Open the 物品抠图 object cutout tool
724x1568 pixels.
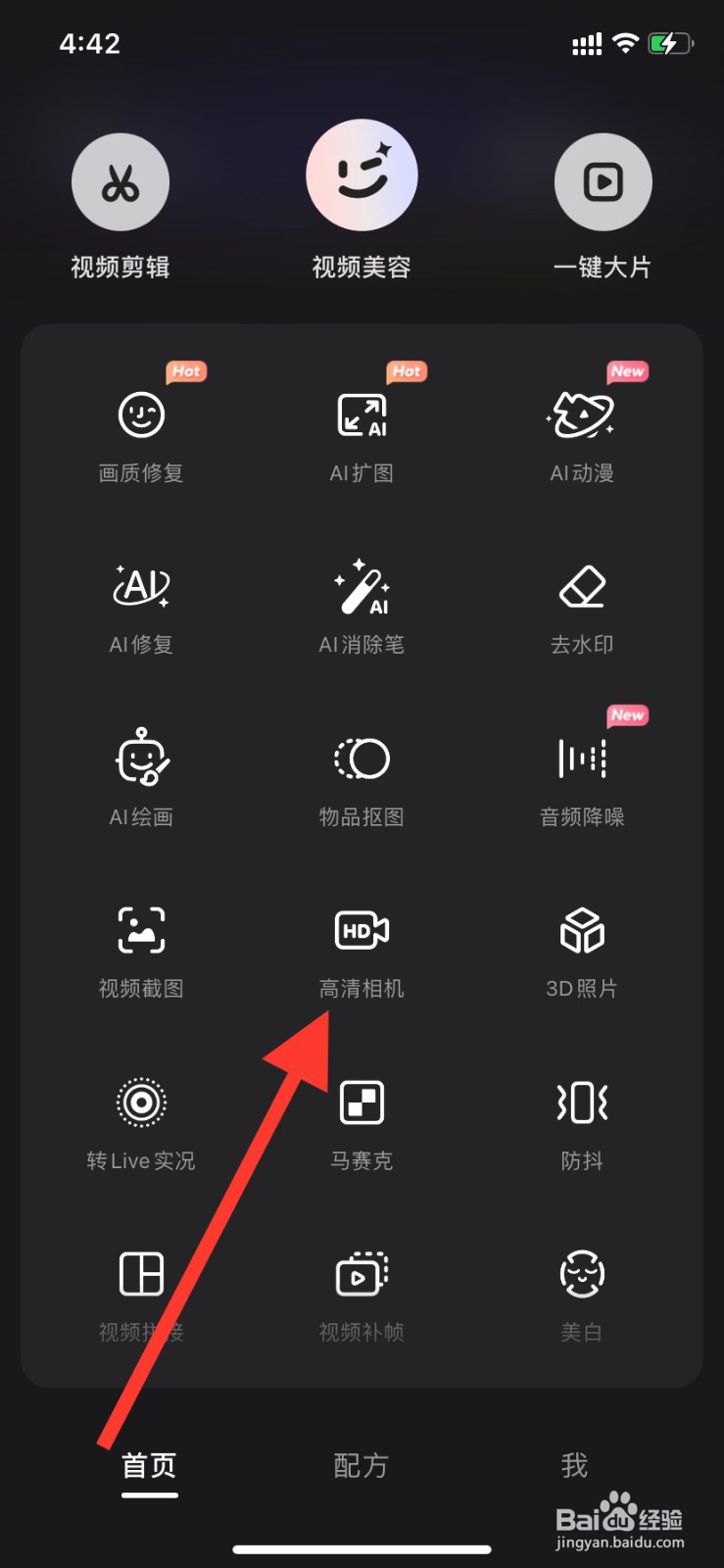pyautogui.click(x=362, y=774)
